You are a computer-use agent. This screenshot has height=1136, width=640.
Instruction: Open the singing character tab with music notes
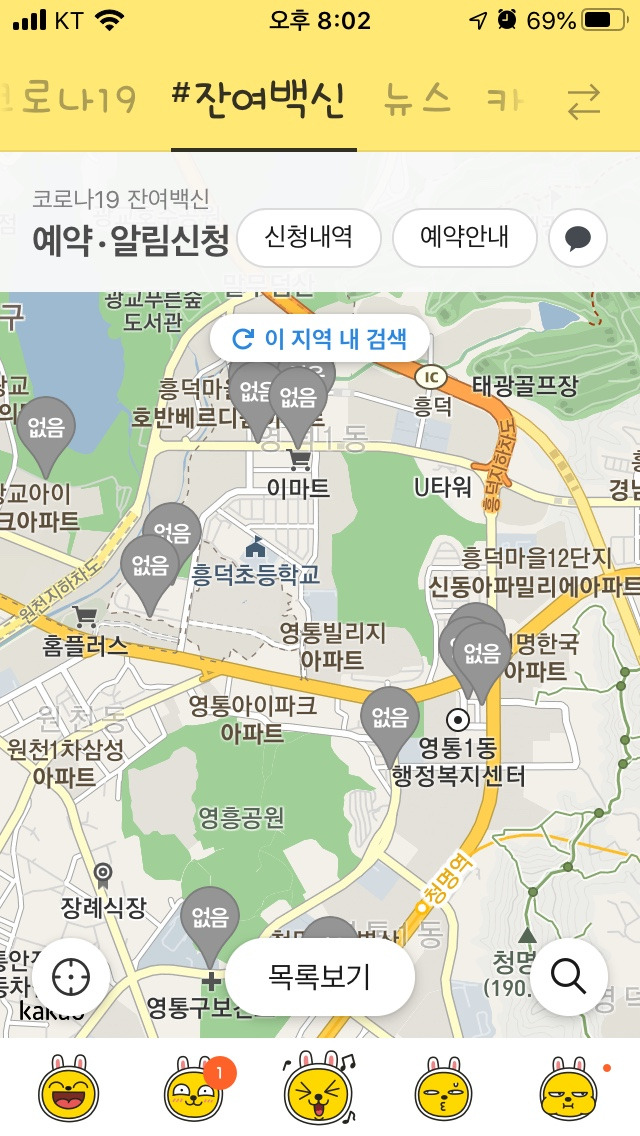(x=320, y=1087)
